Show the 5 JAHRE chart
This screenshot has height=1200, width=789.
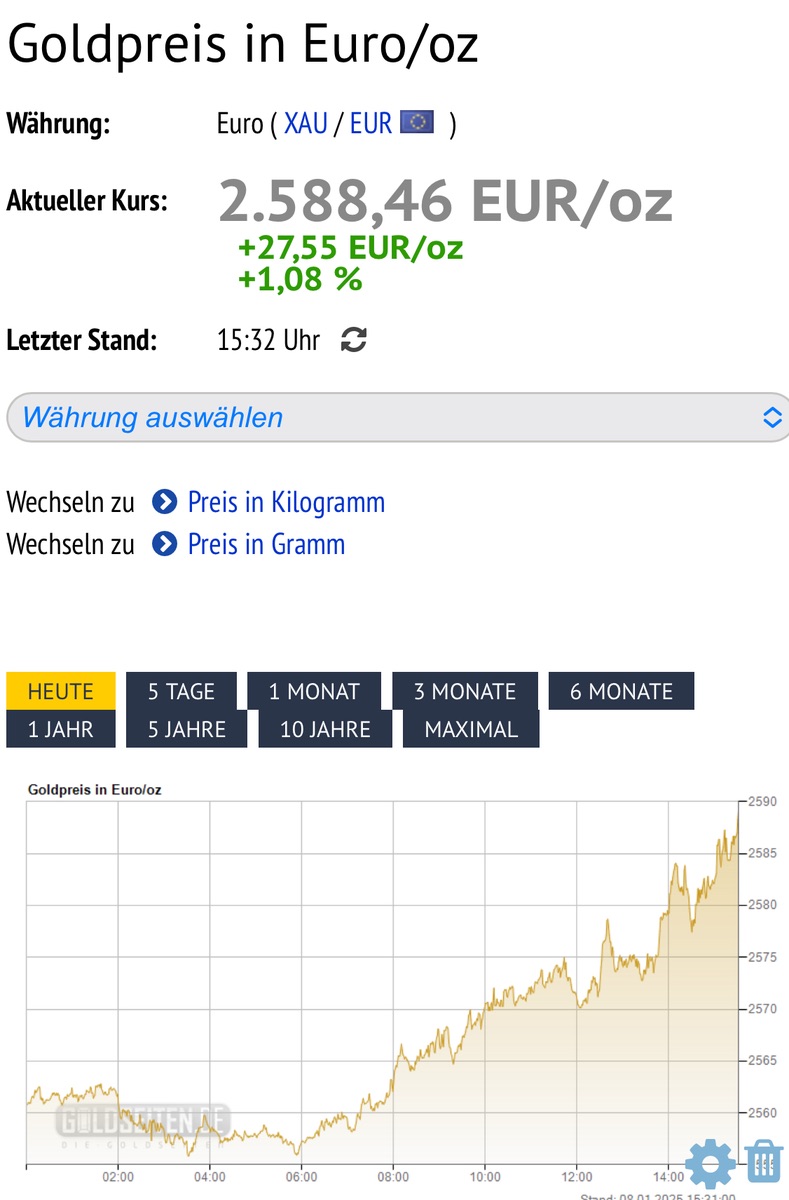click(x=187, y=729)
